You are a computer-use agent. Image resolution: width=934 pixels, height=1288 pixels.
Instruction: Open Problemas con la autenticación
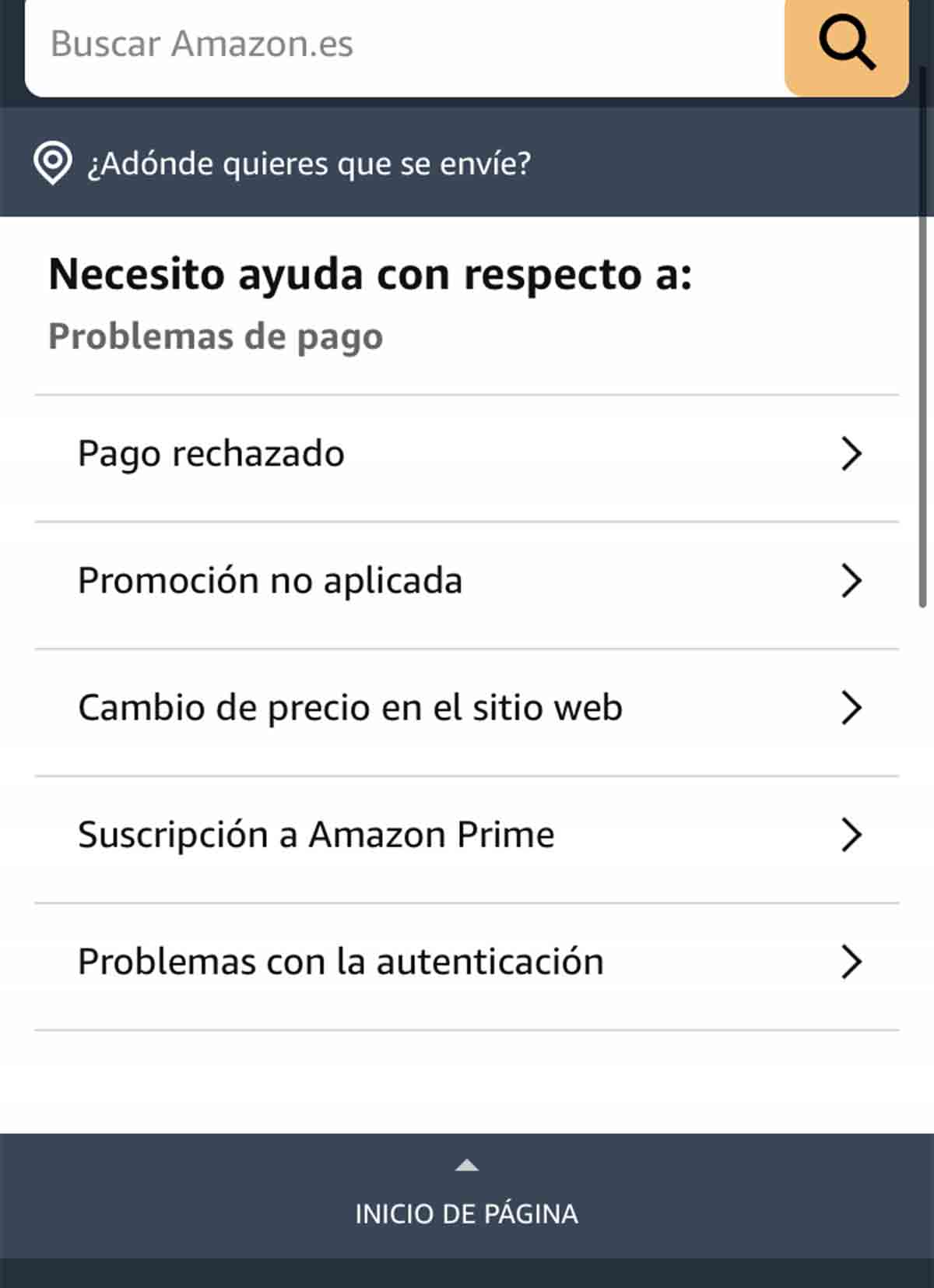467,962
